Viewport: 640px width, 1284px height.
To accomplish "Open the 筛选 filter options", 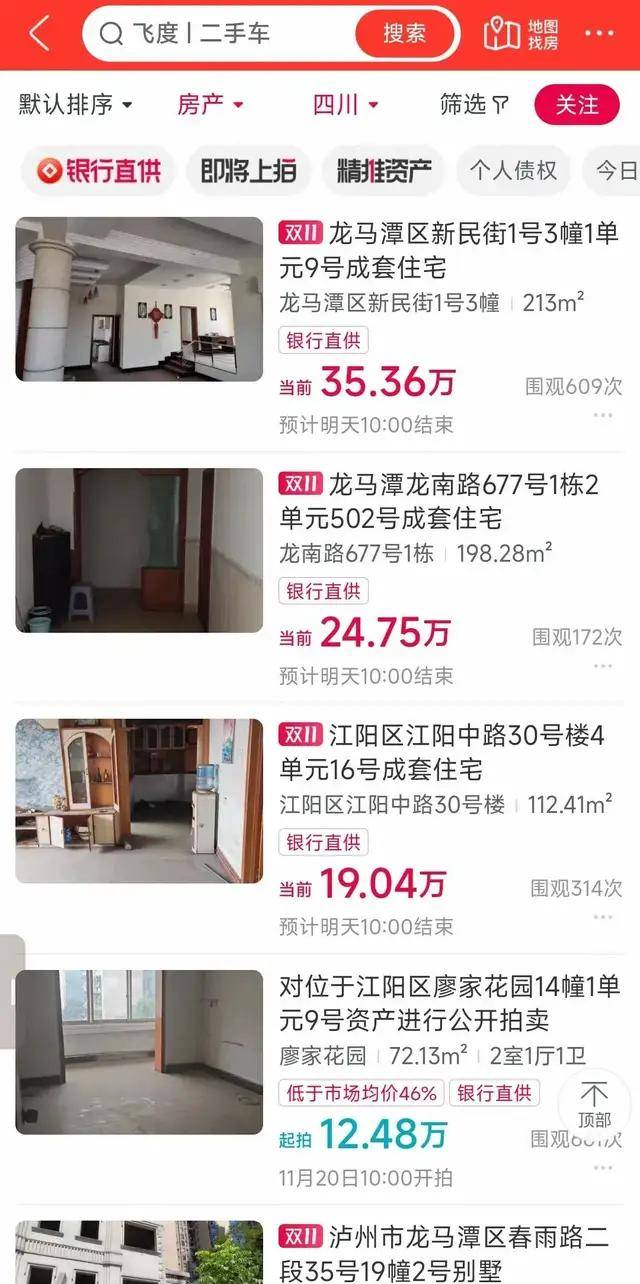I will tap(474, 104).
